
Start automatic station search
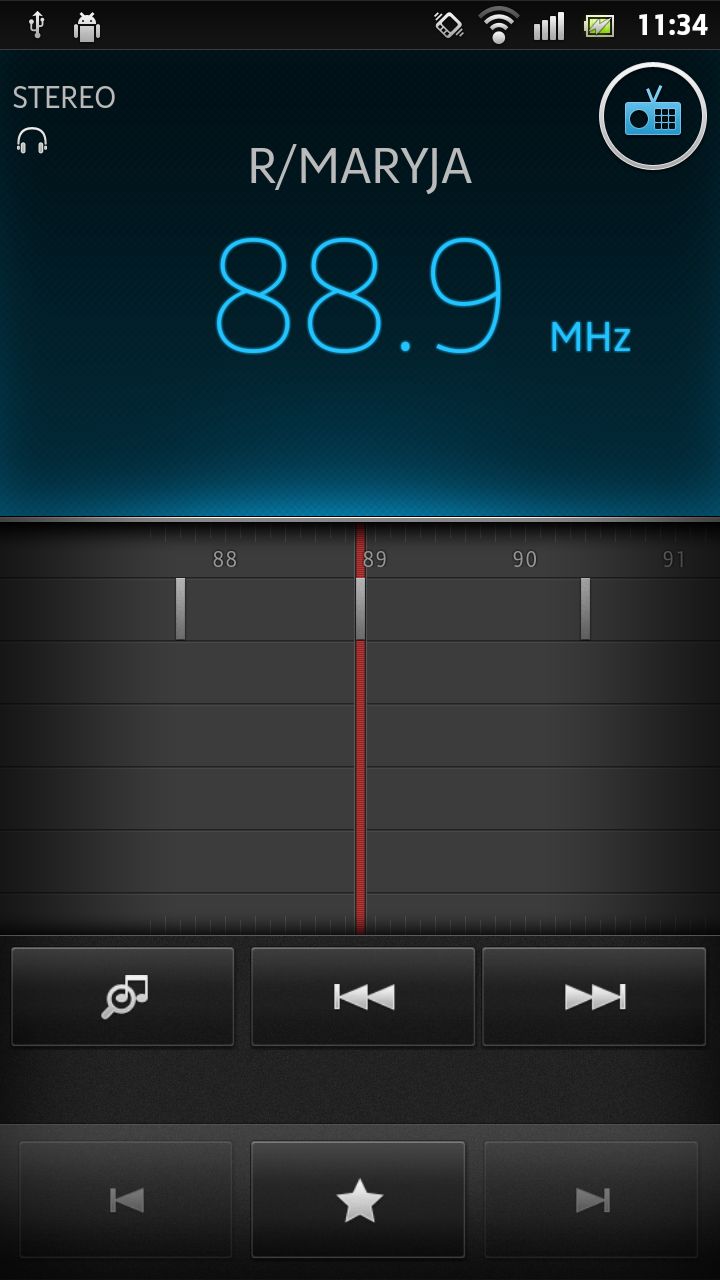click(x=123, y=997)
